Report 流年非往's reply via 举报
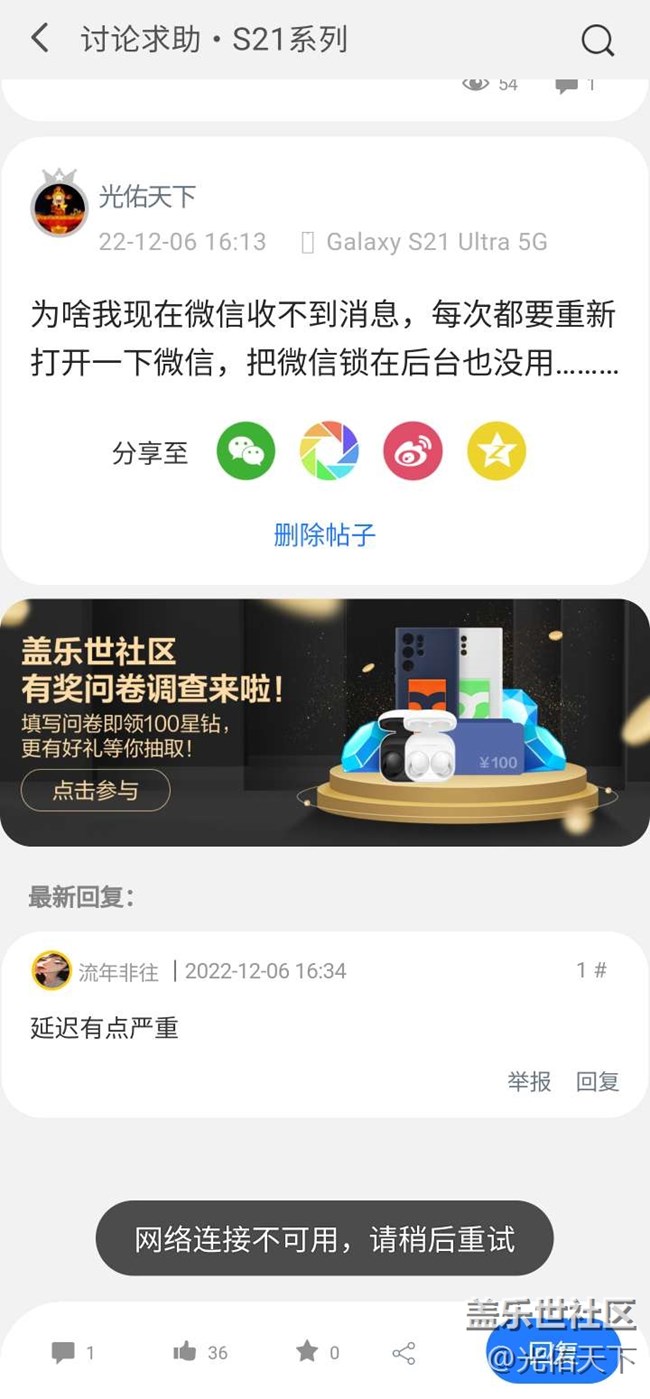 point(529,1081)
